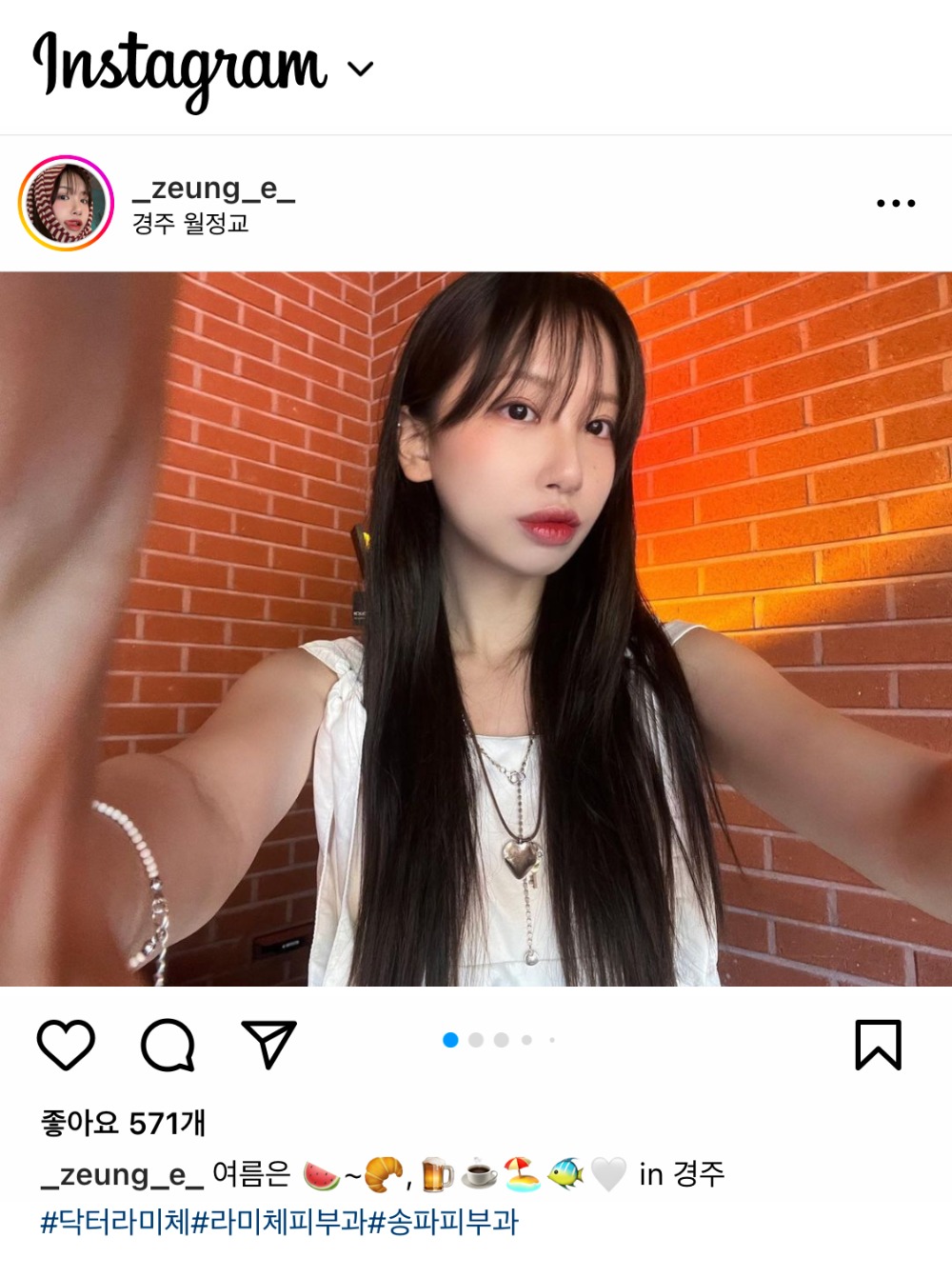952x1278 pixels.
Task: Like the post with the heart icon
Action: [66, 1045]
